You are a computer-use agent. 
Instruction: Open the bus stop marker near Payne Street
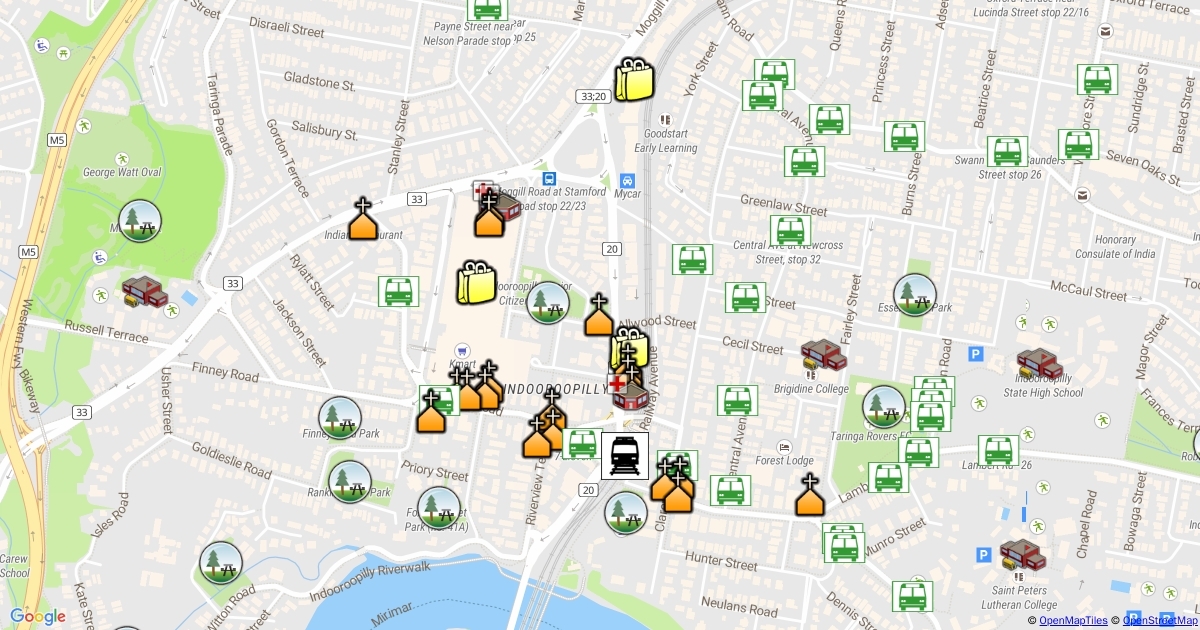coord(486,8)
